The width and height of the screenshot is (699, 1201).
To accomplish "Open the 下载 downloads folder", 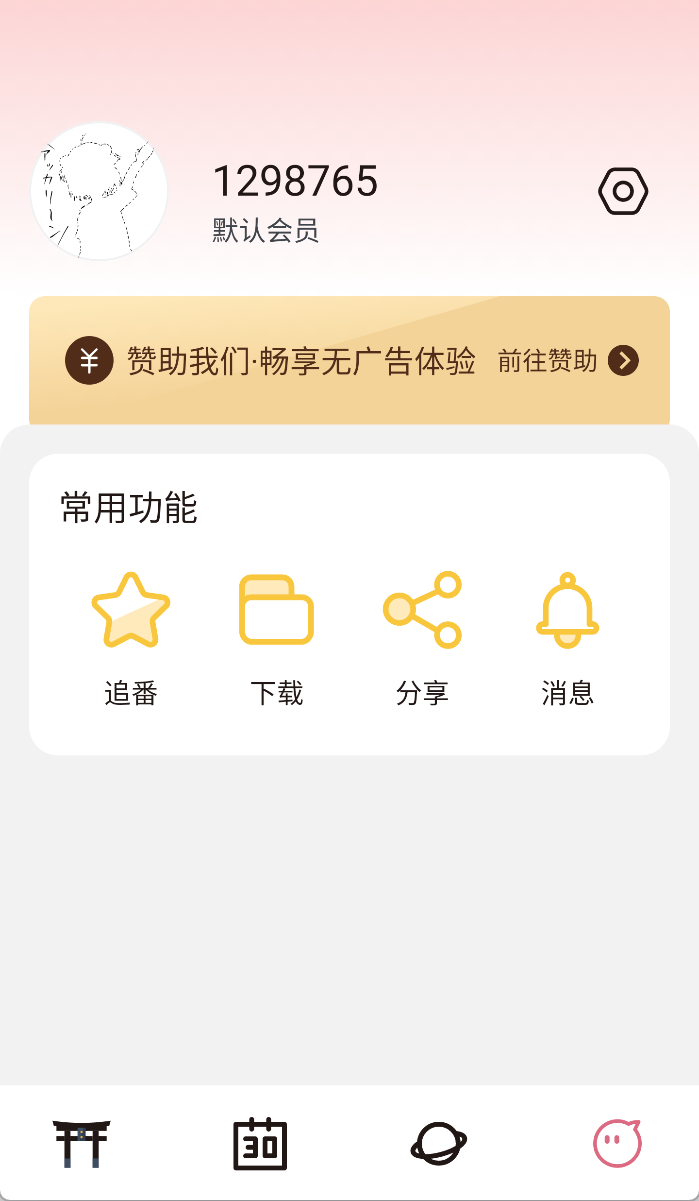I will pyautogui.click(x=276, y=635).
